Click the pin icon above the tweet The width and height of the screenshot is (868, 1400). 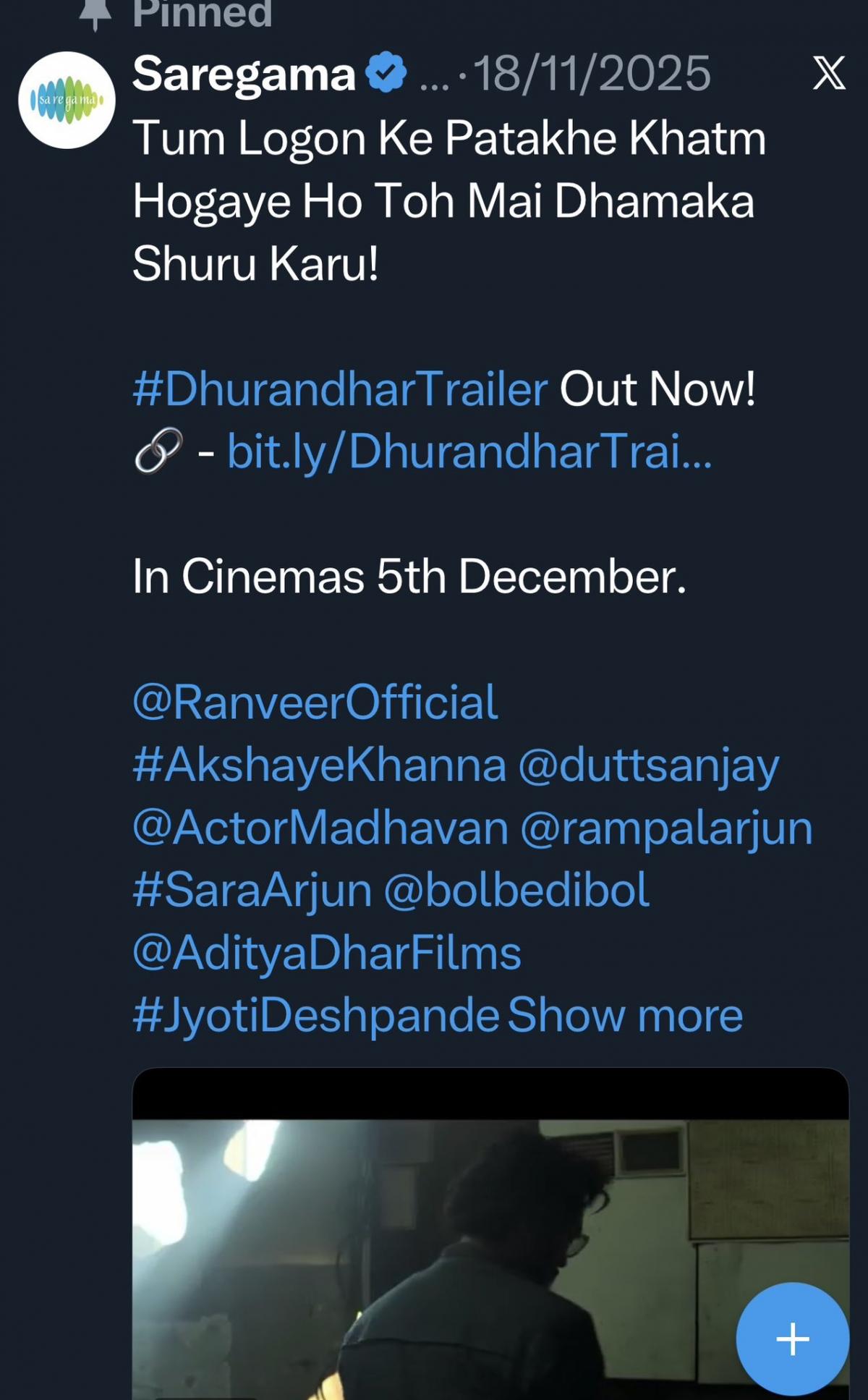pos(96,10)
